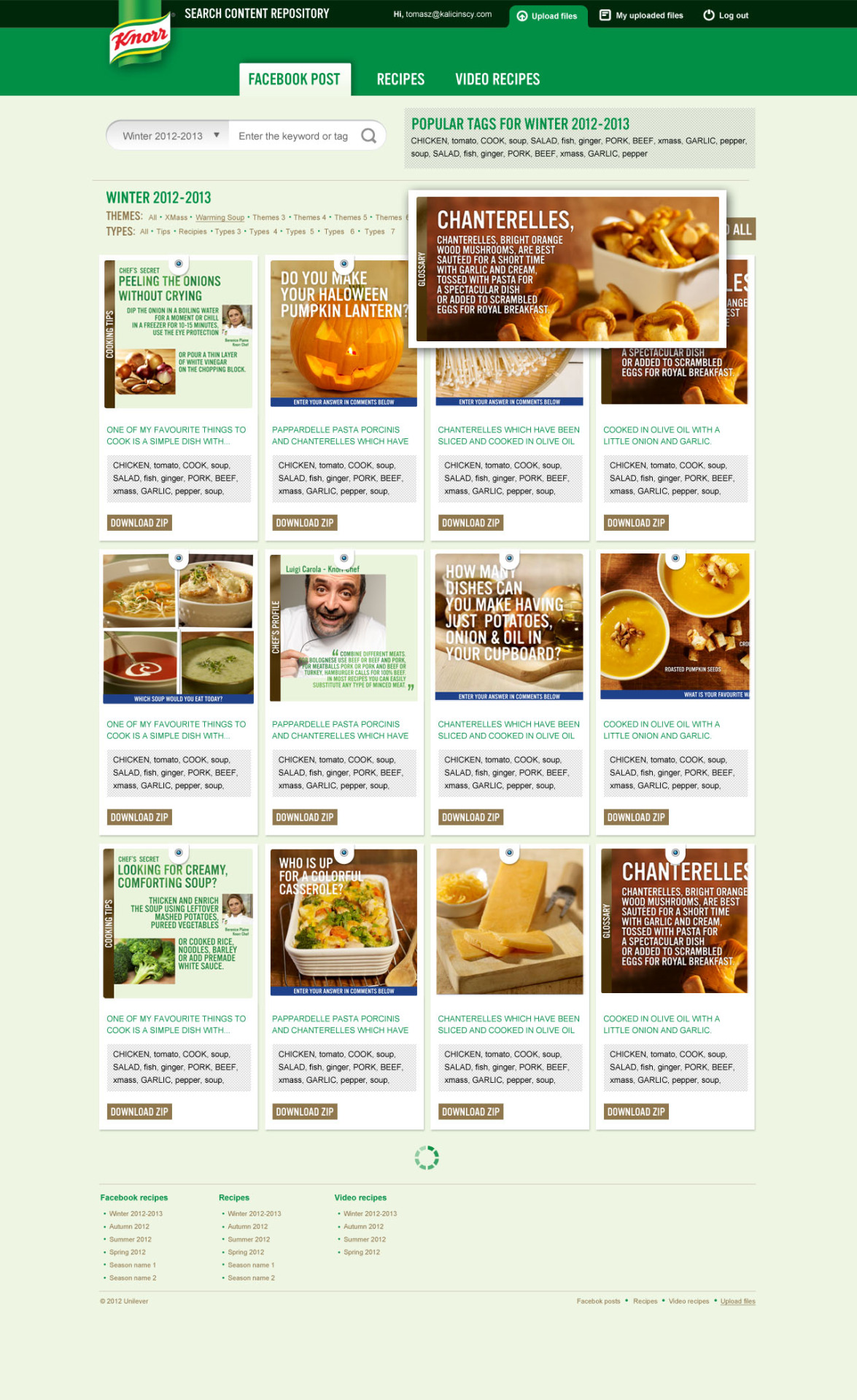Open the colorful casserole post image
857x1400 pixels.
coord(343,922)
